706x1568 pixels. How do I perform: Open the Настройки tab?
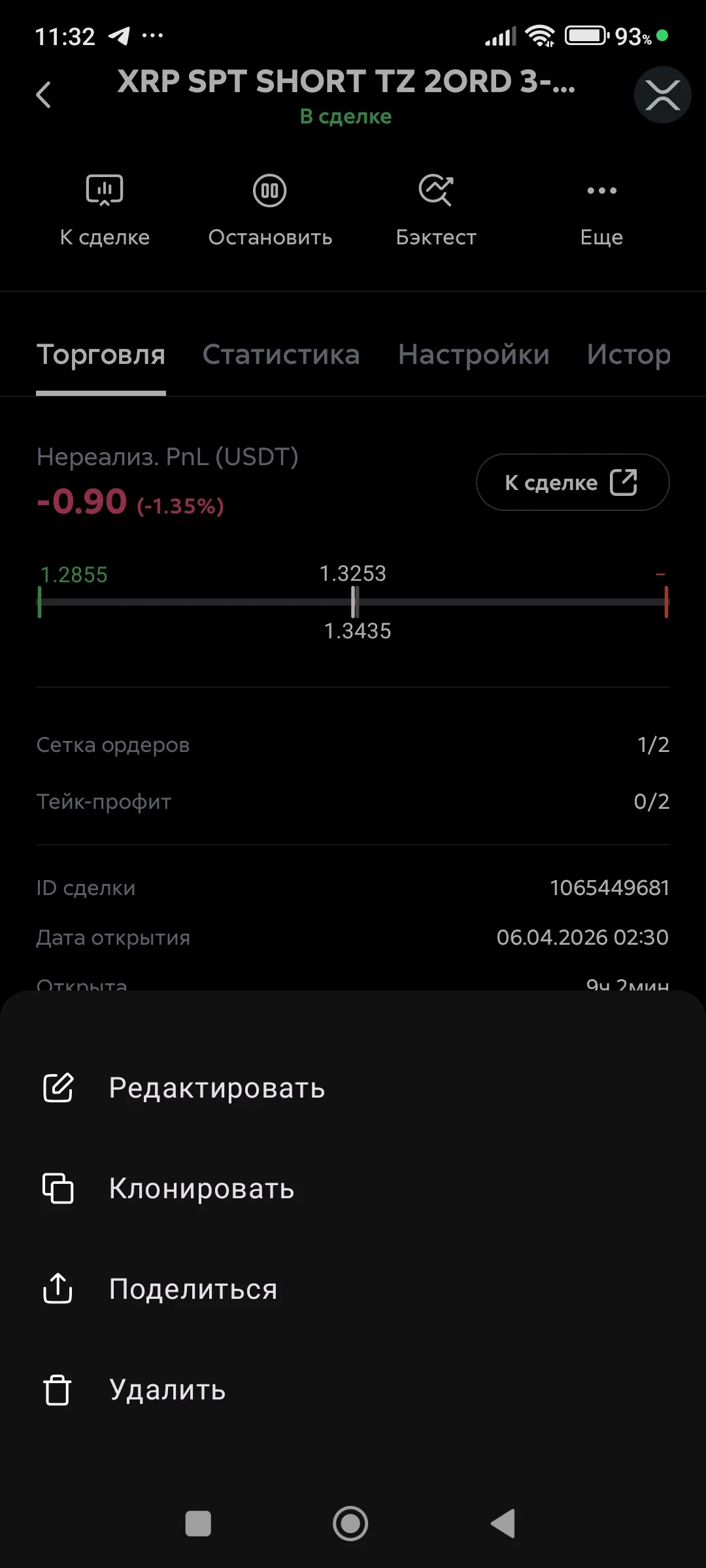pyautogui.click(x=473, y=354)
